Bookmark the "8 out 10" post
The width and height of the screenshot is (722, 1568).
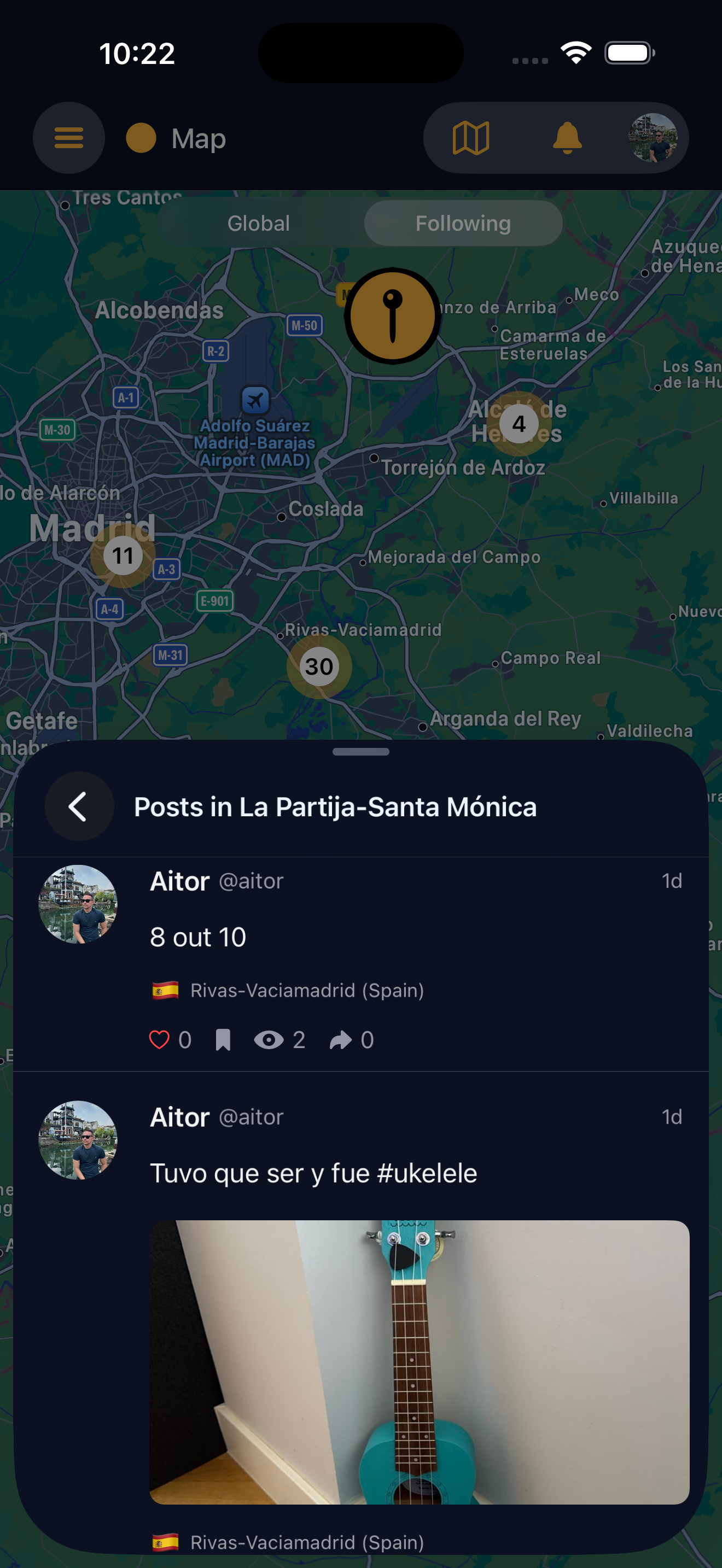[224, 1040]
